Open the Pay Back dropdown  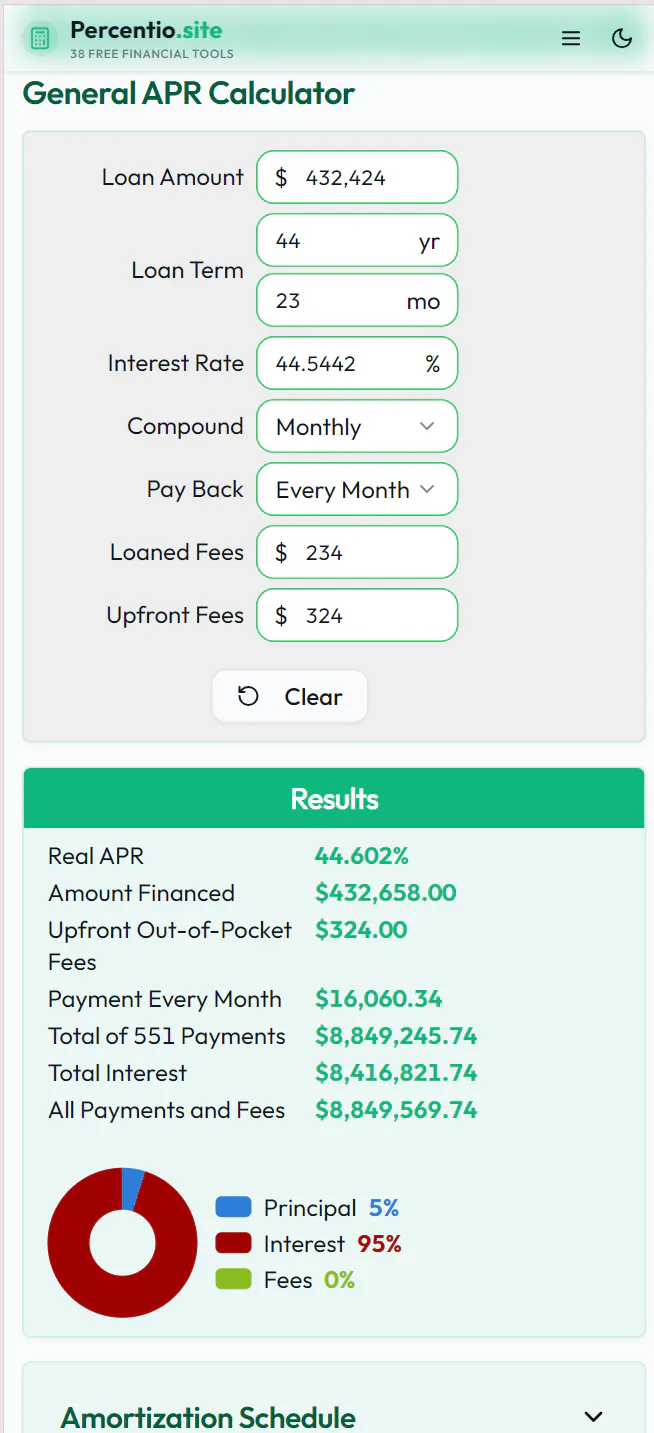point(357,489)
